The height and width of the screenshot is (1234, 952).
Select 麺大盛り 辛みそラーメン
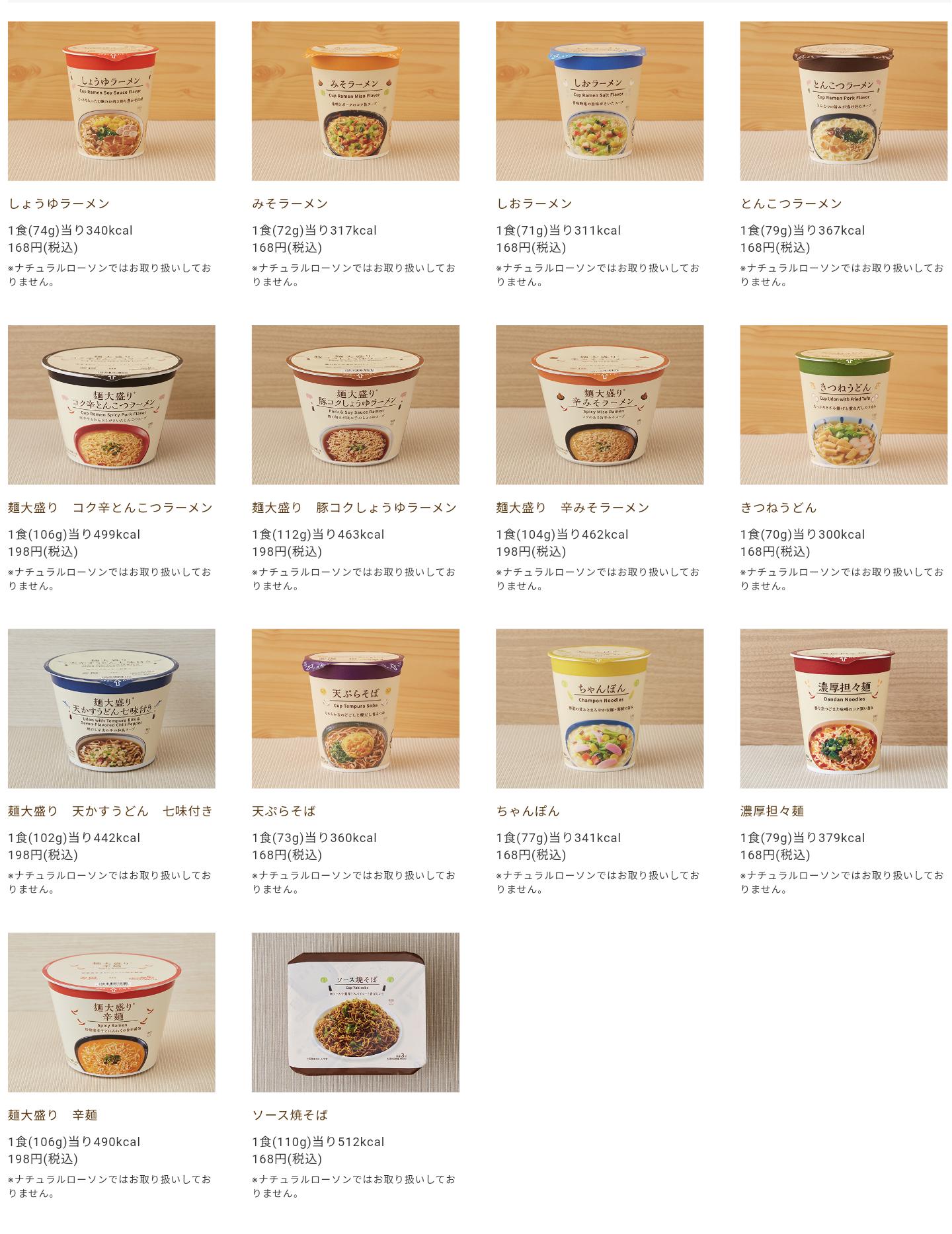[599, 405]
